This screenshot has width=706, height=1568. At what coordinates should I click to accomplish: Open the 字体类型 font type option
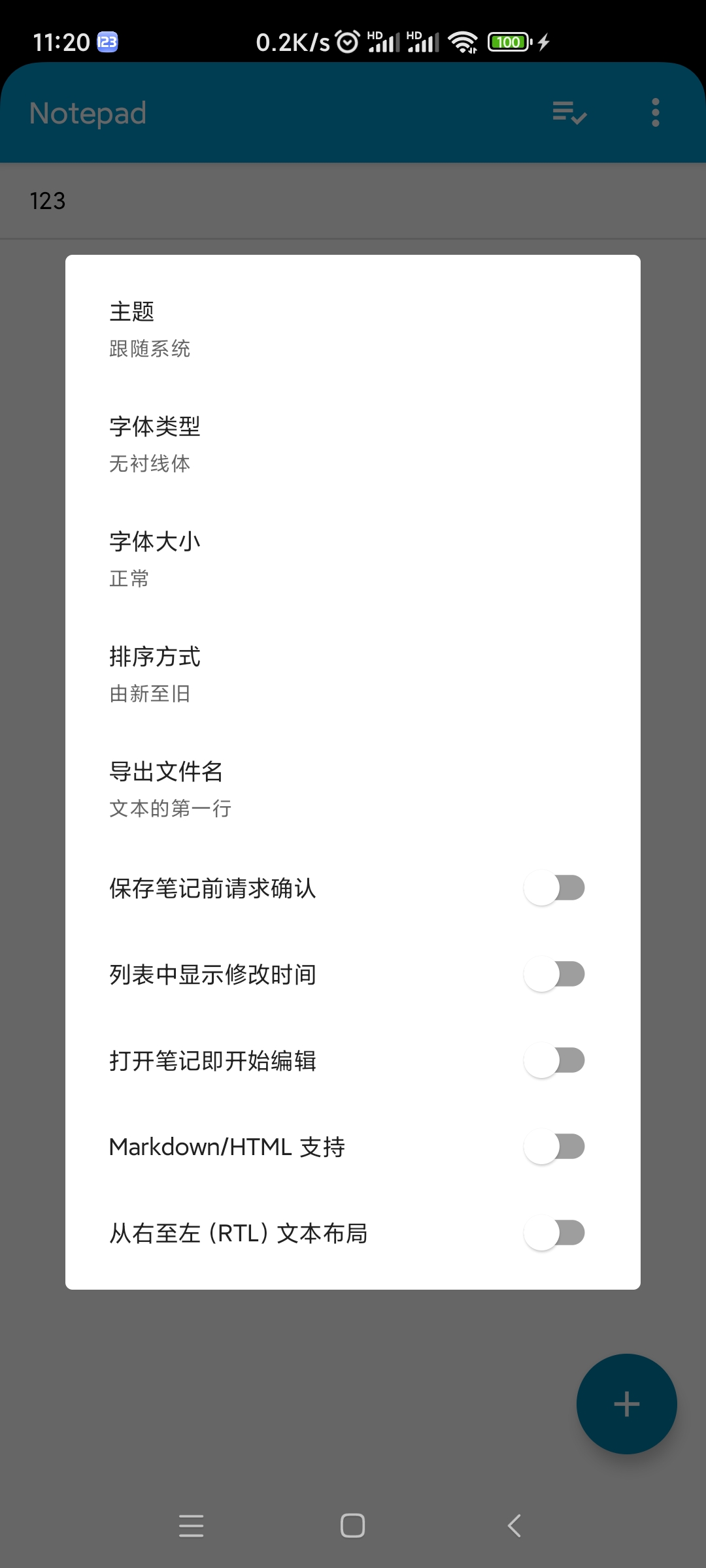coord(353,444)
